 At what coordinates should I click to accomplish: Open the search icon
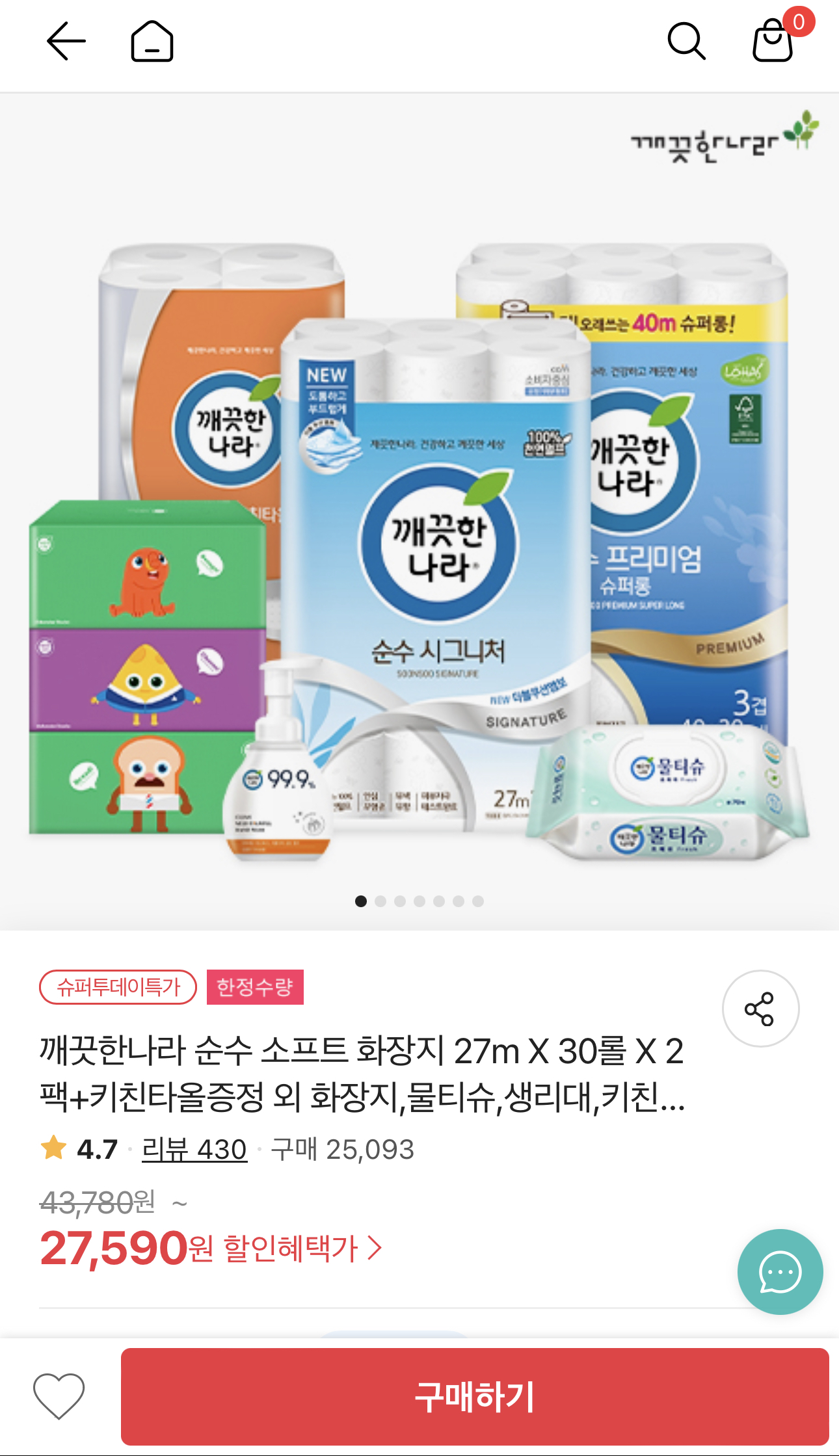(x=686, y=42)
